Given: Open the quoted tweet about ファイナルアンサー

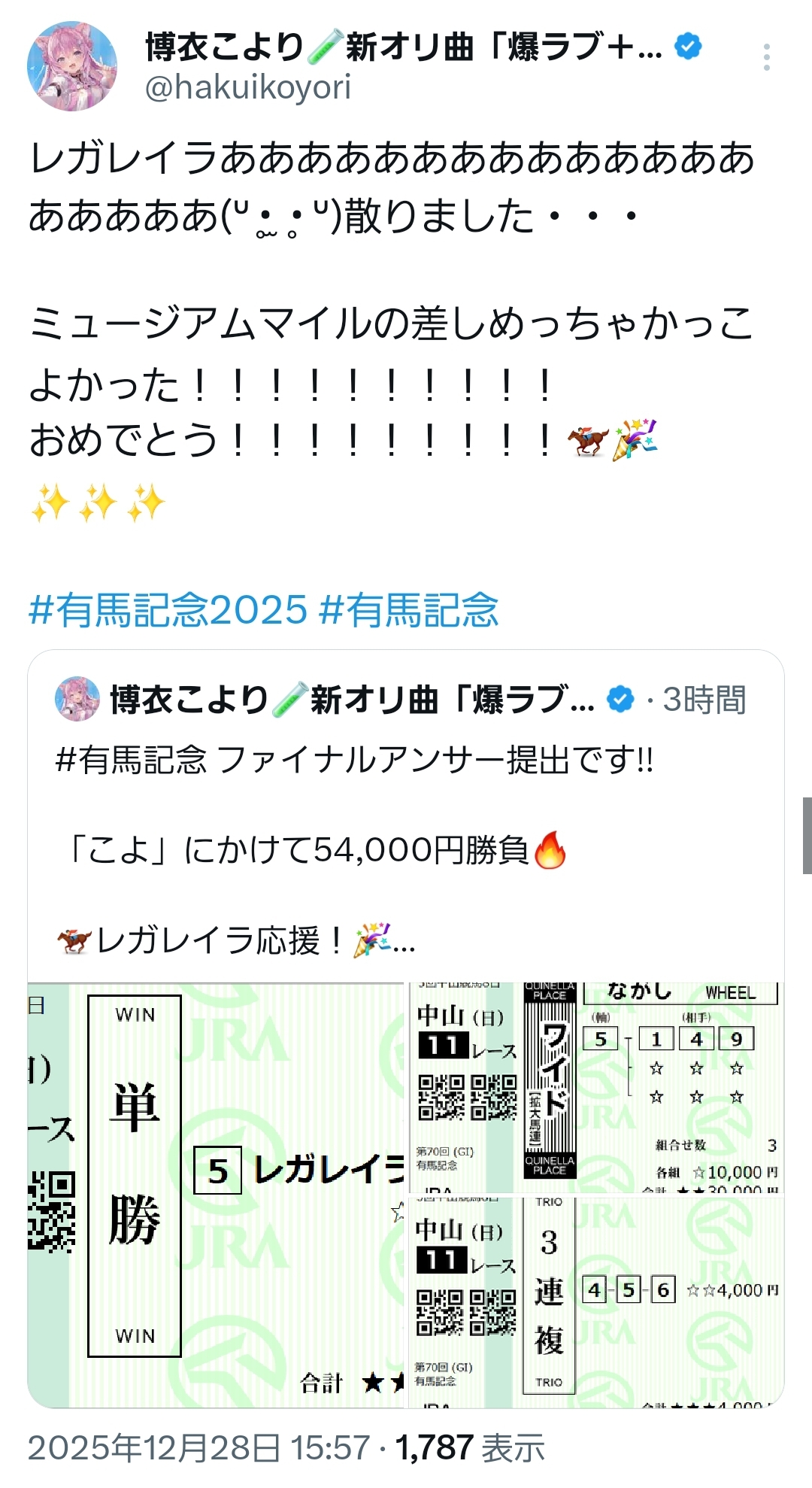Looking at the screenshot, I should [x=406, y=816].
